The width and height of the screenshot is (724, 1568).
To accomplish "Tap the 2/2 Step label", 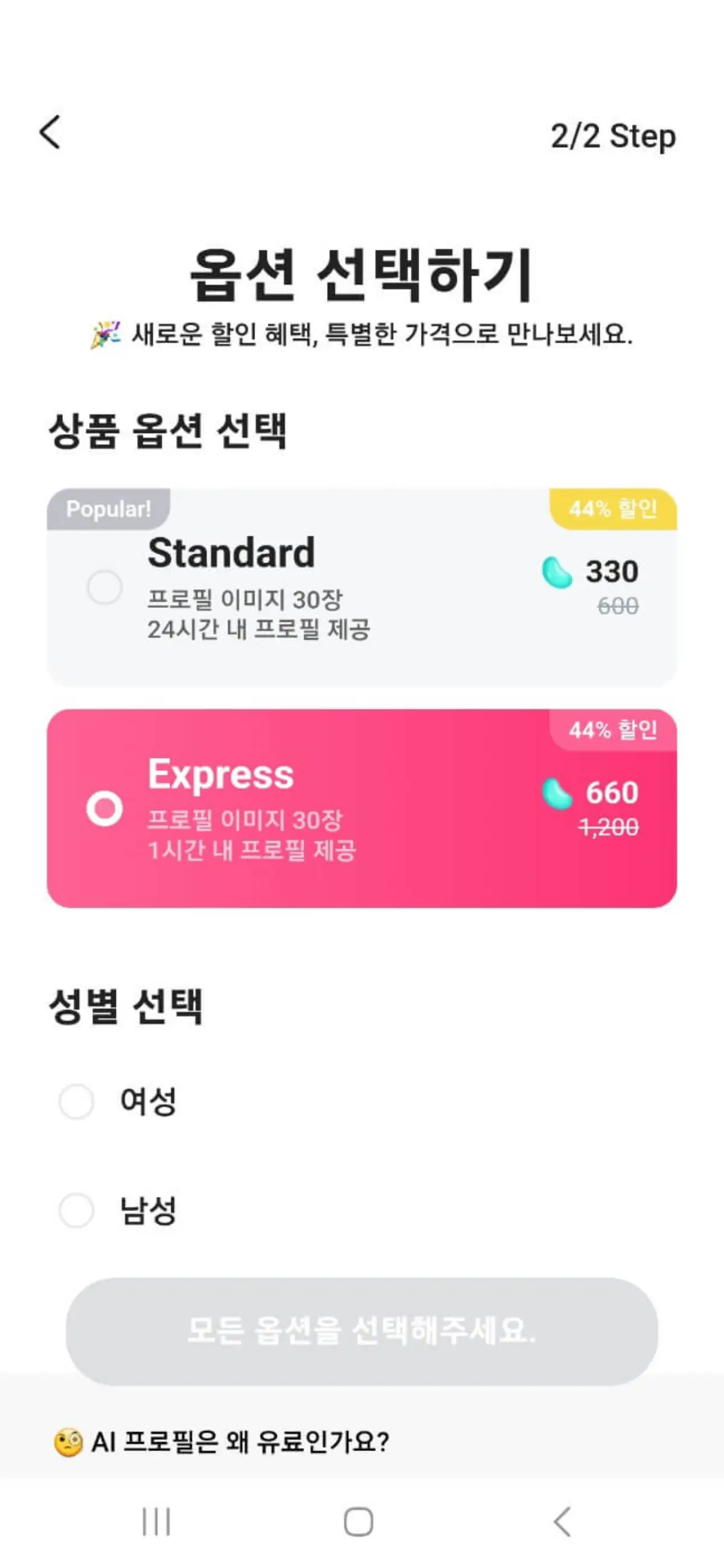I will 611,136.
